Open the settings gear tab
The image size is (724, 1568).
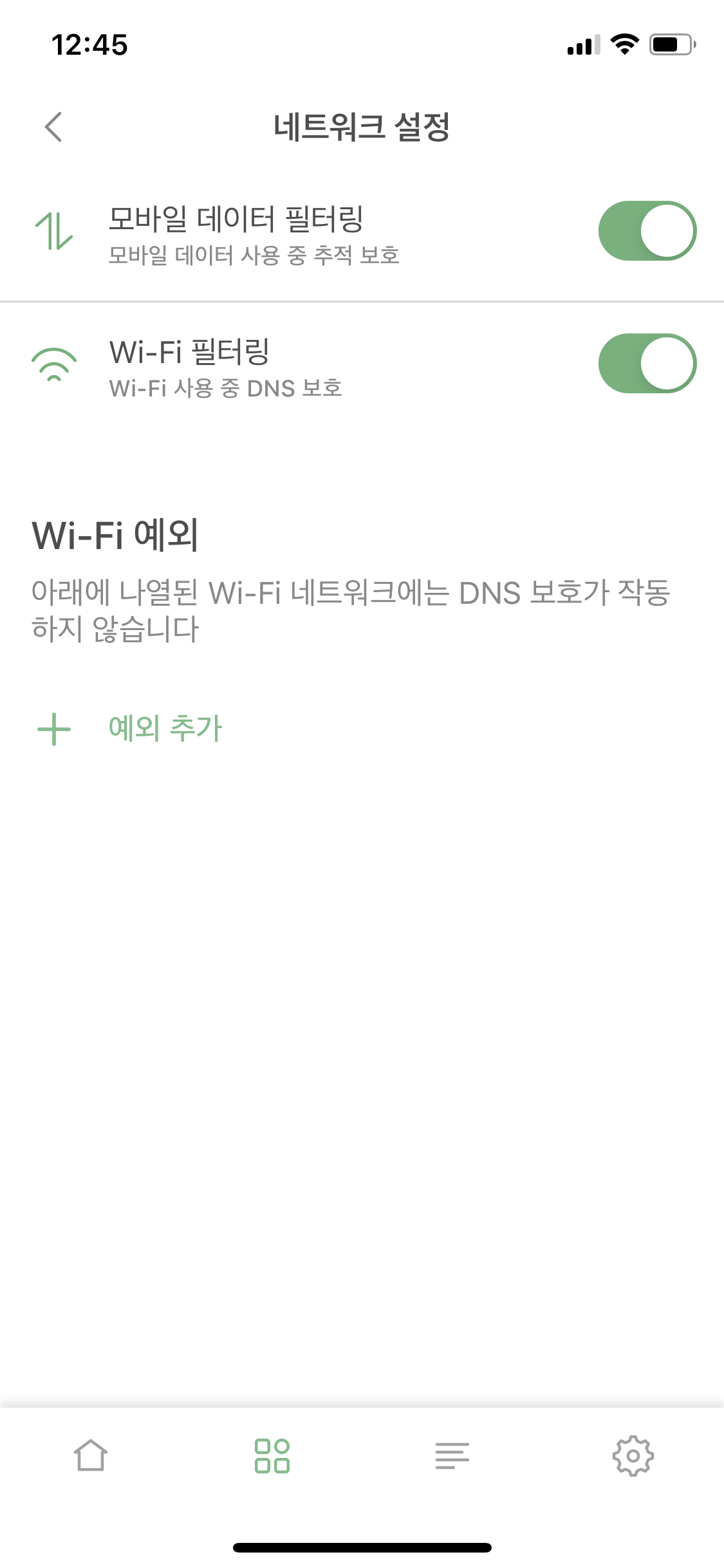pos(633,1455)
